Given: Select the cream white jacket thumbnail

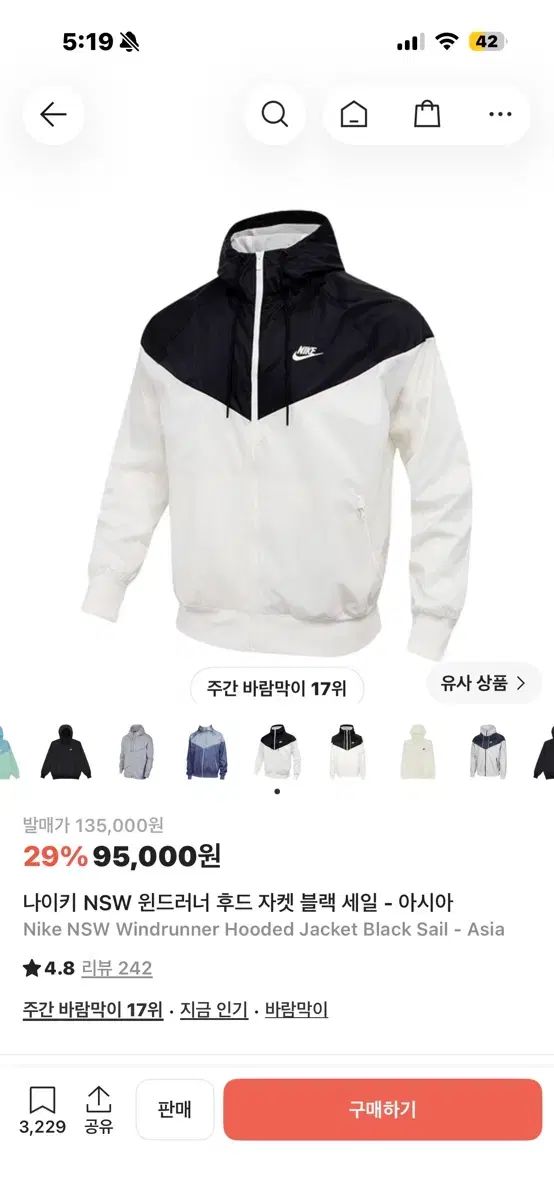Looking at the screenshot, I should (x=417, y=752).
